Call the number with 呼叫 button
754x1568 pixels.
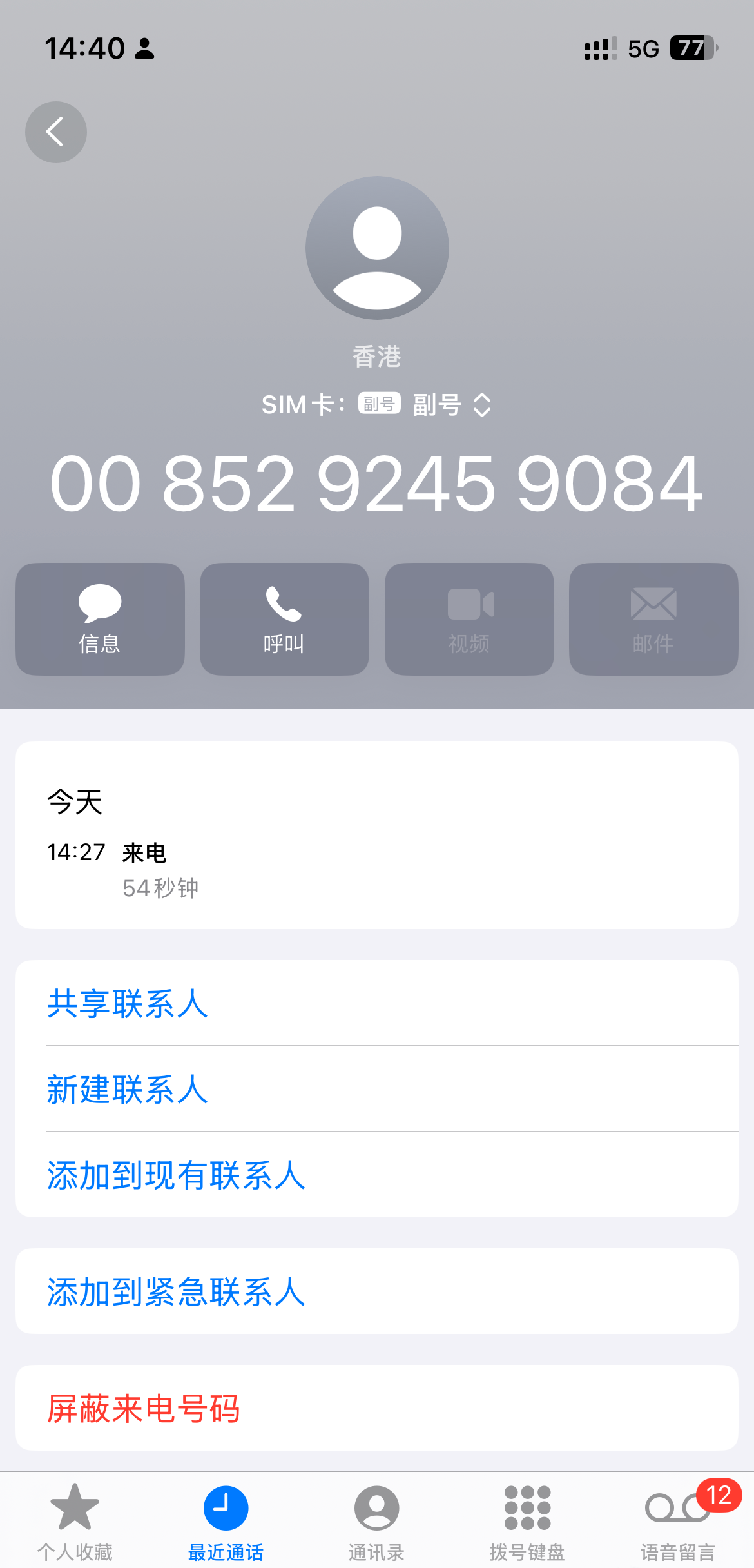point(284,619)
